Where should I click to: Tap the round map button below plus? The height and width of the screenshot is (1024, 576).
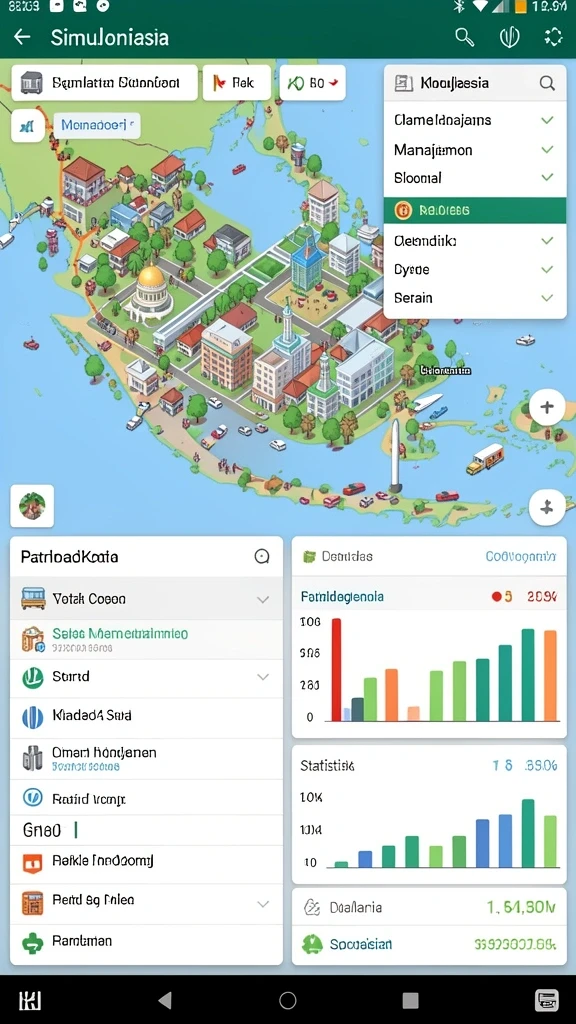pyautogui.click(x=547, y=507)
